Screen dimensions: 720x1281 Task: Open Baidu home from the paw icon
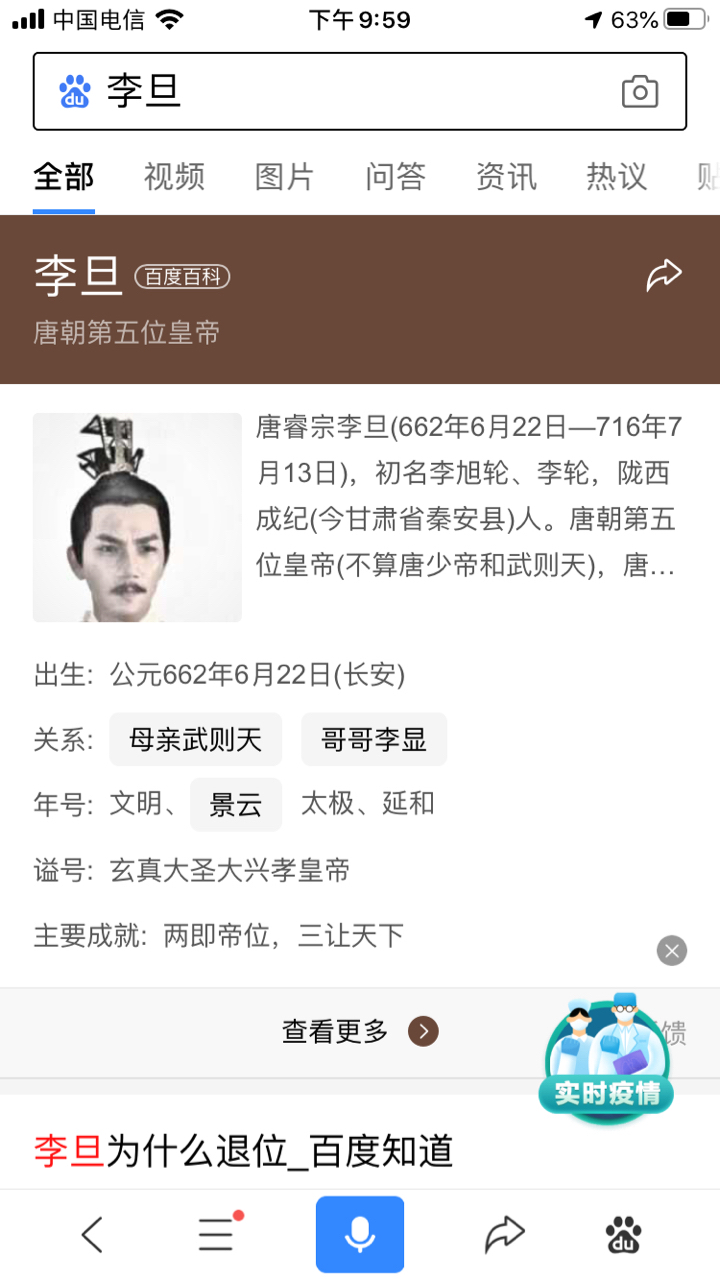point(625,1235)
